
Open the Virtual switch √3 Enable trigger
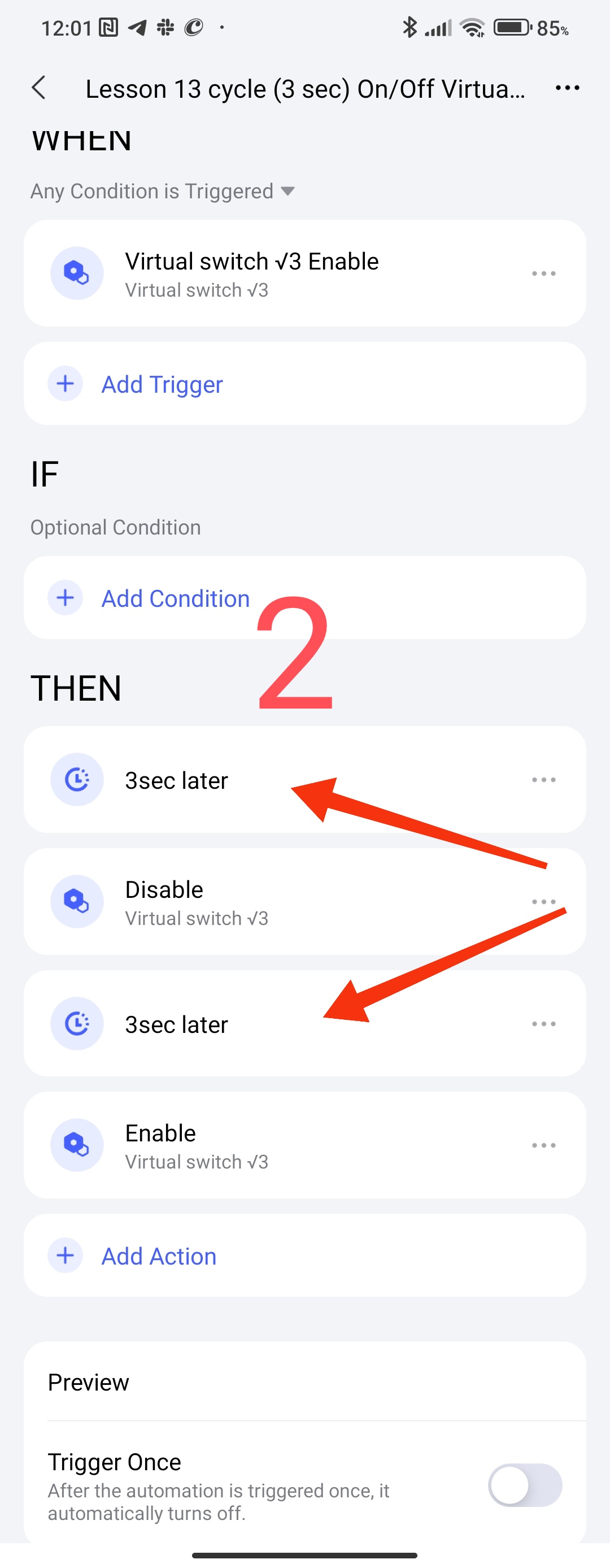tap(251, 273)
